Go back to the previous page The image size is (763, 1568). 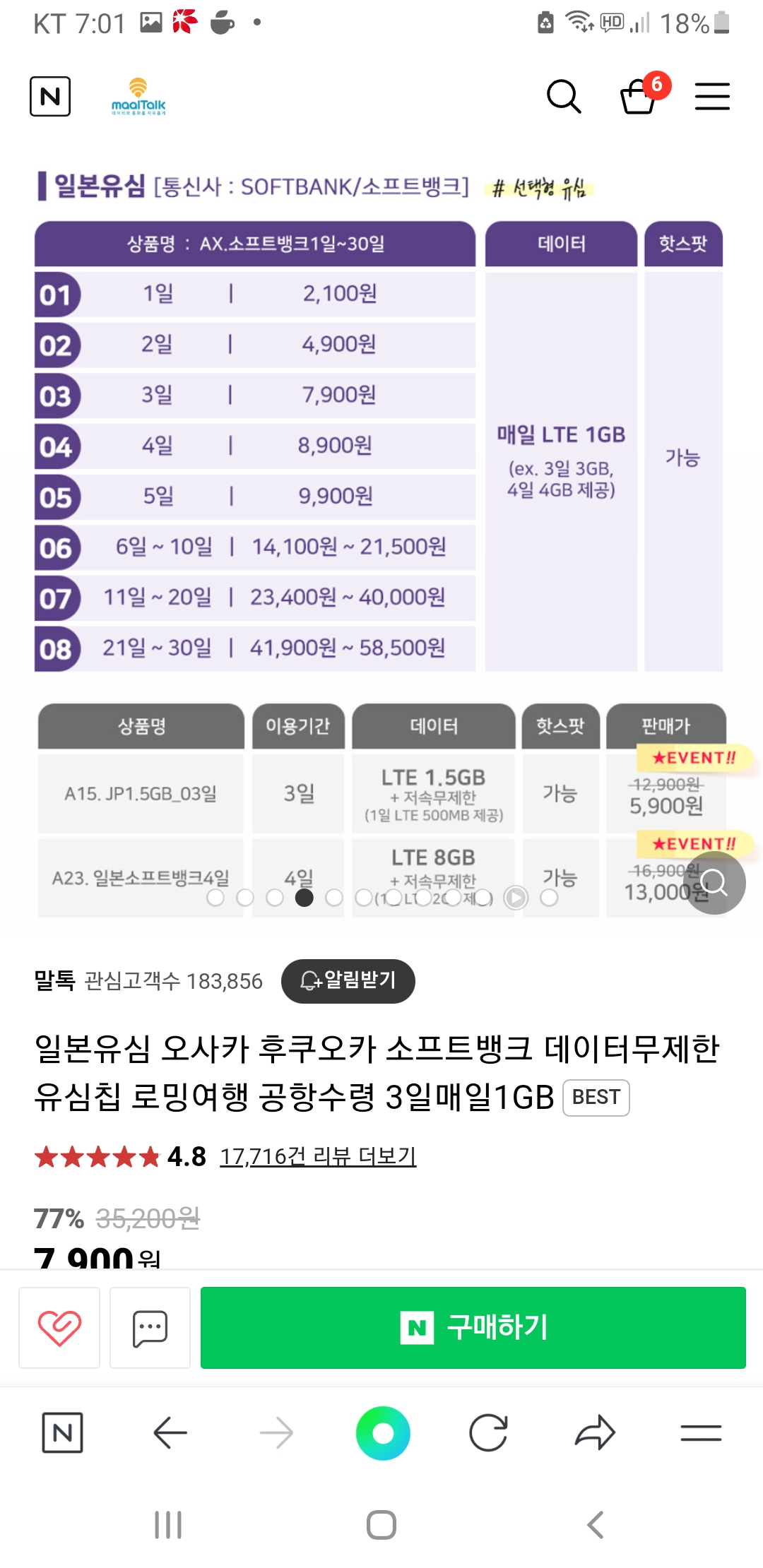coord(170,1433)
